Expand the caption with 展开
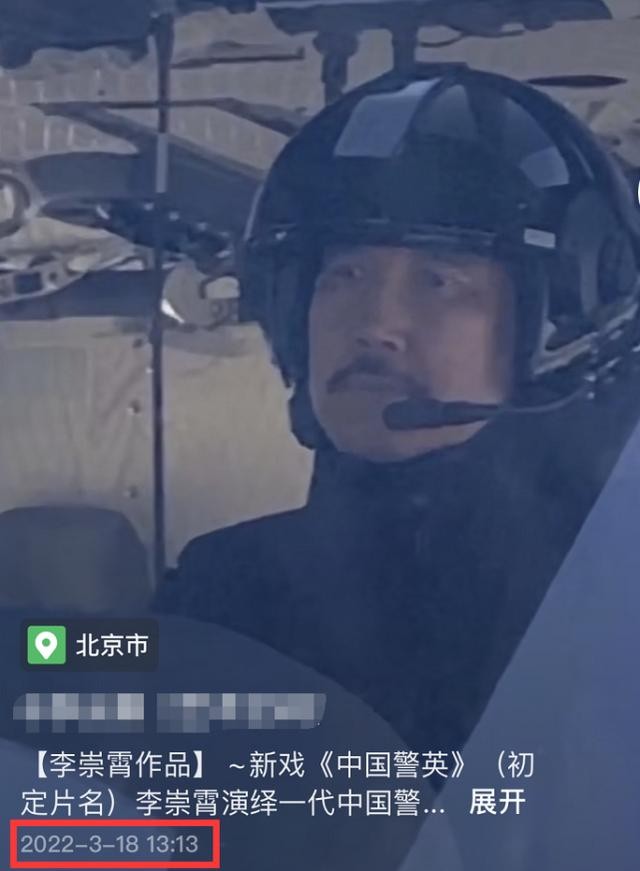640x871 pixels. [497, 803]
